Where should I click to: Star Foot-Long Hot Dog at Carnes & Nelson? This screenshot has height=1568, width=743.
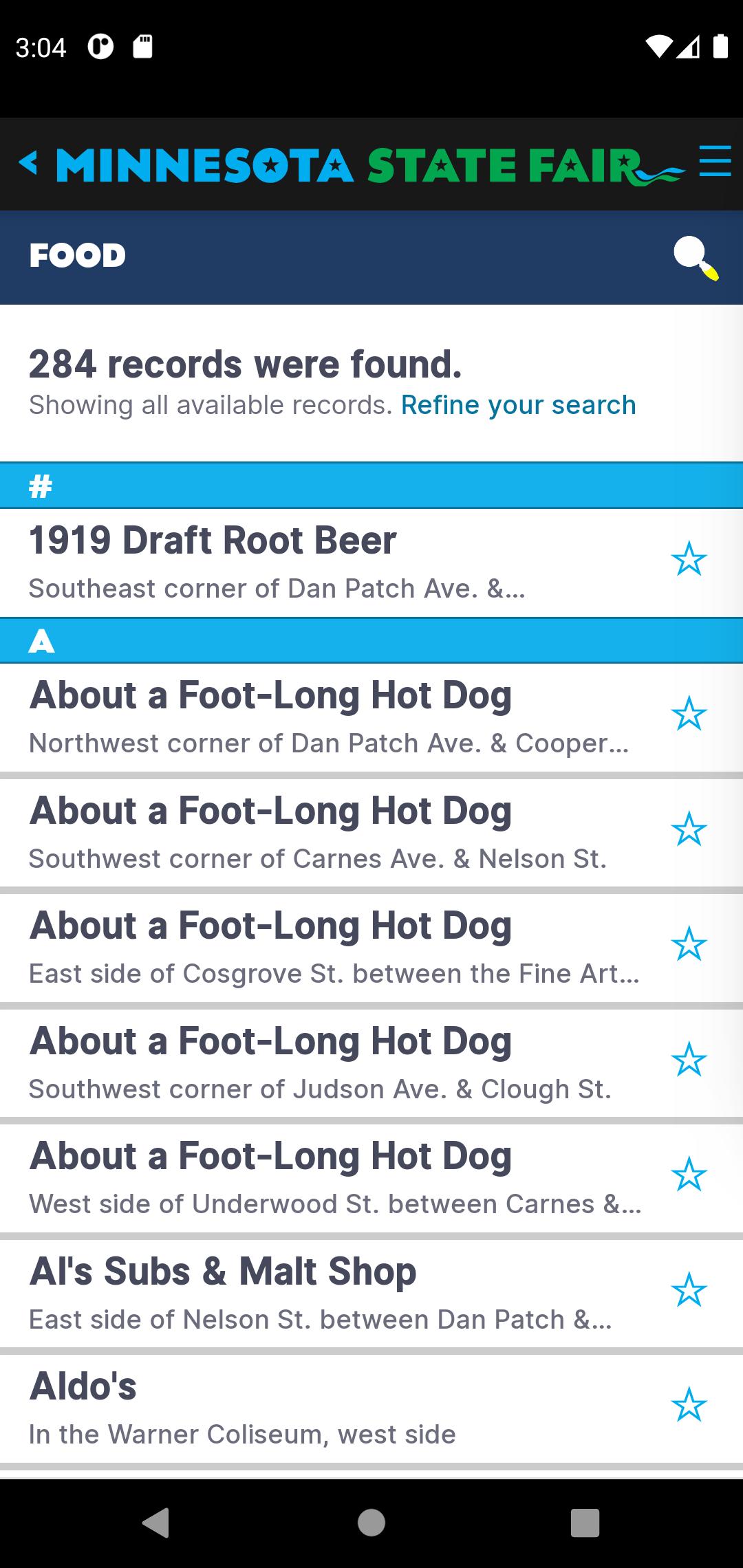[689, 829]
